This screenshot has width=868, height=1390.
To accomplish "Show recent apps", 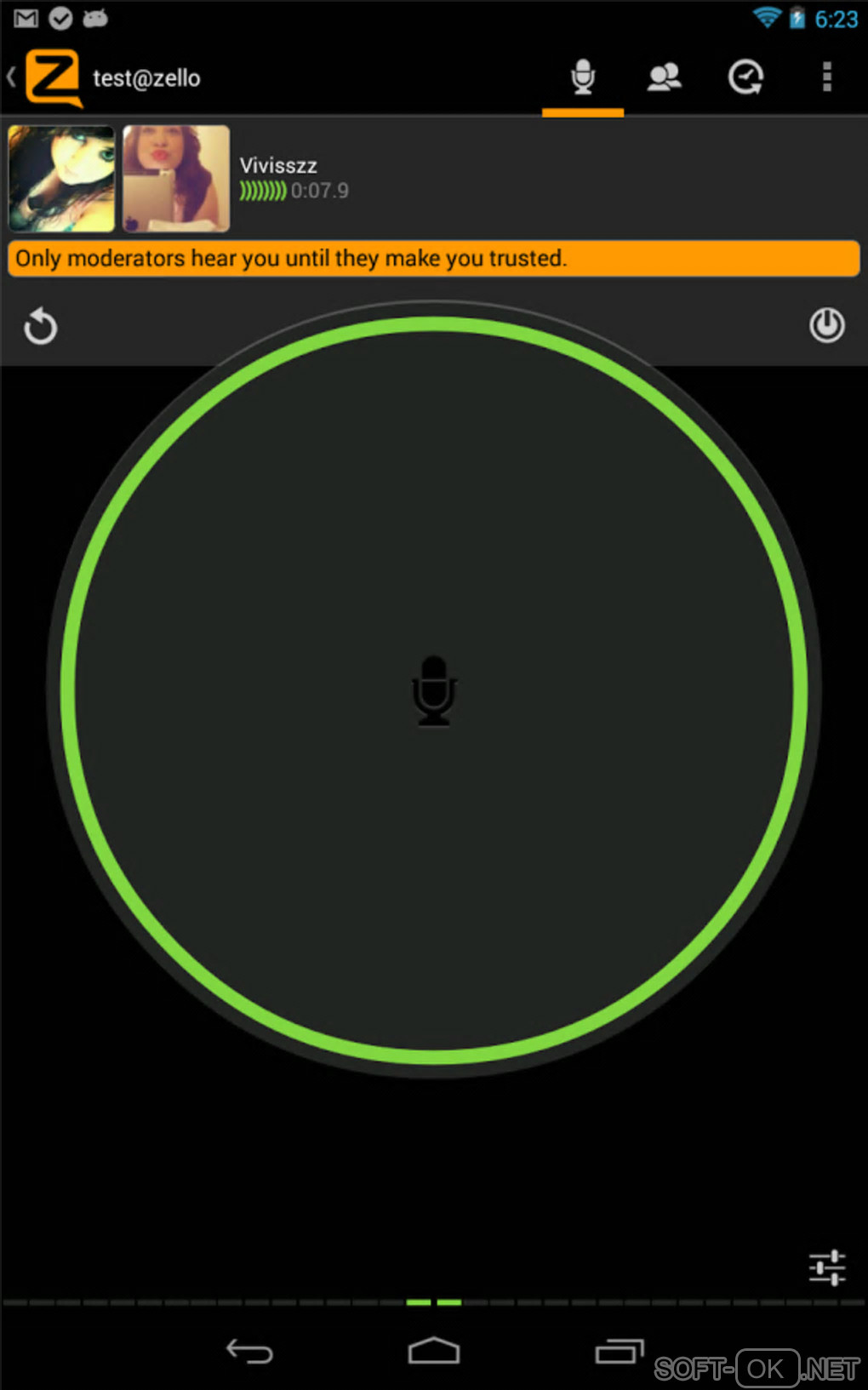I will pyautogui.click(x=619, y=1351).
